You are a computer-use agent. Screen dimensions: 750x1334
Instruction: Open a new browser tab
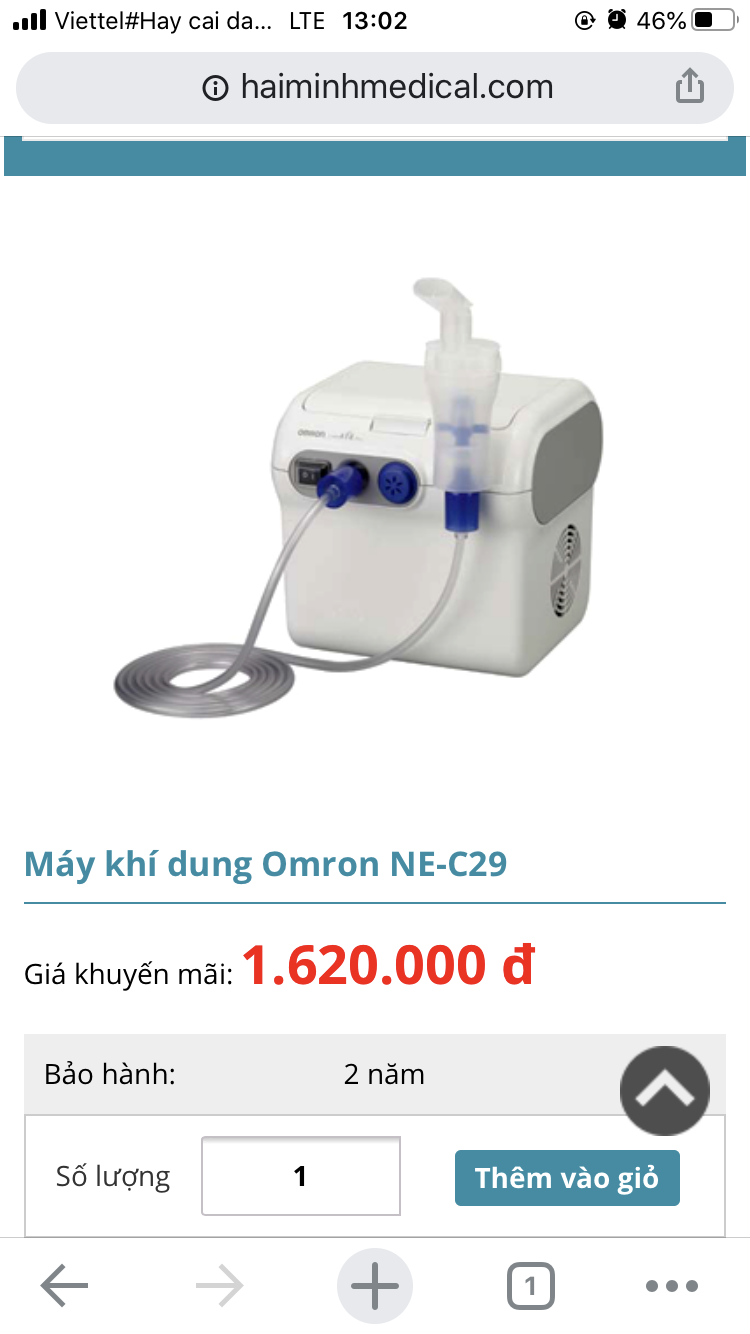tap(375, 1286)
